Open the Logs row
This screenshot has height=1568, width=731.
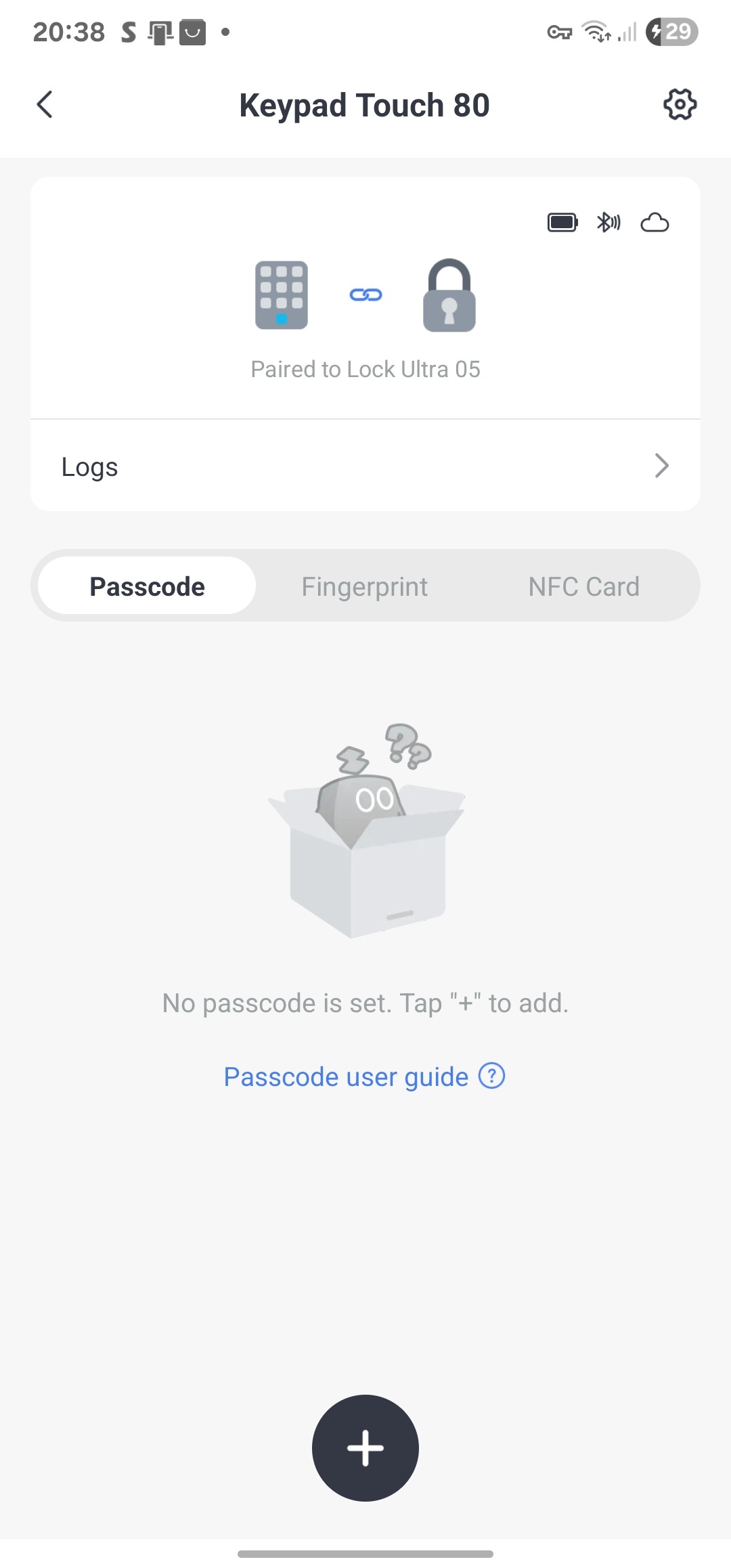365,466
